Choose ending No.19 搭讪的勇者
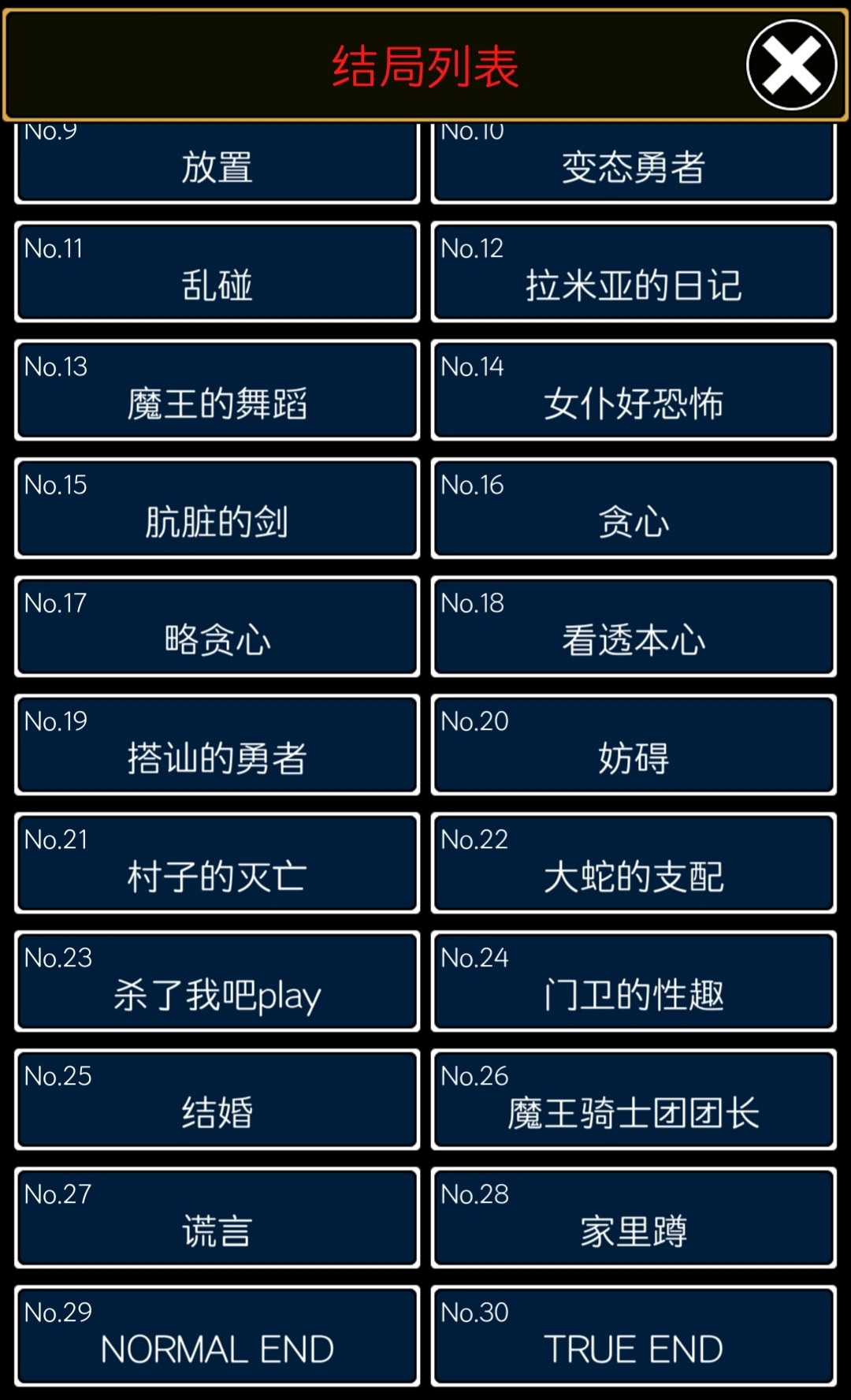 (217, 745)
